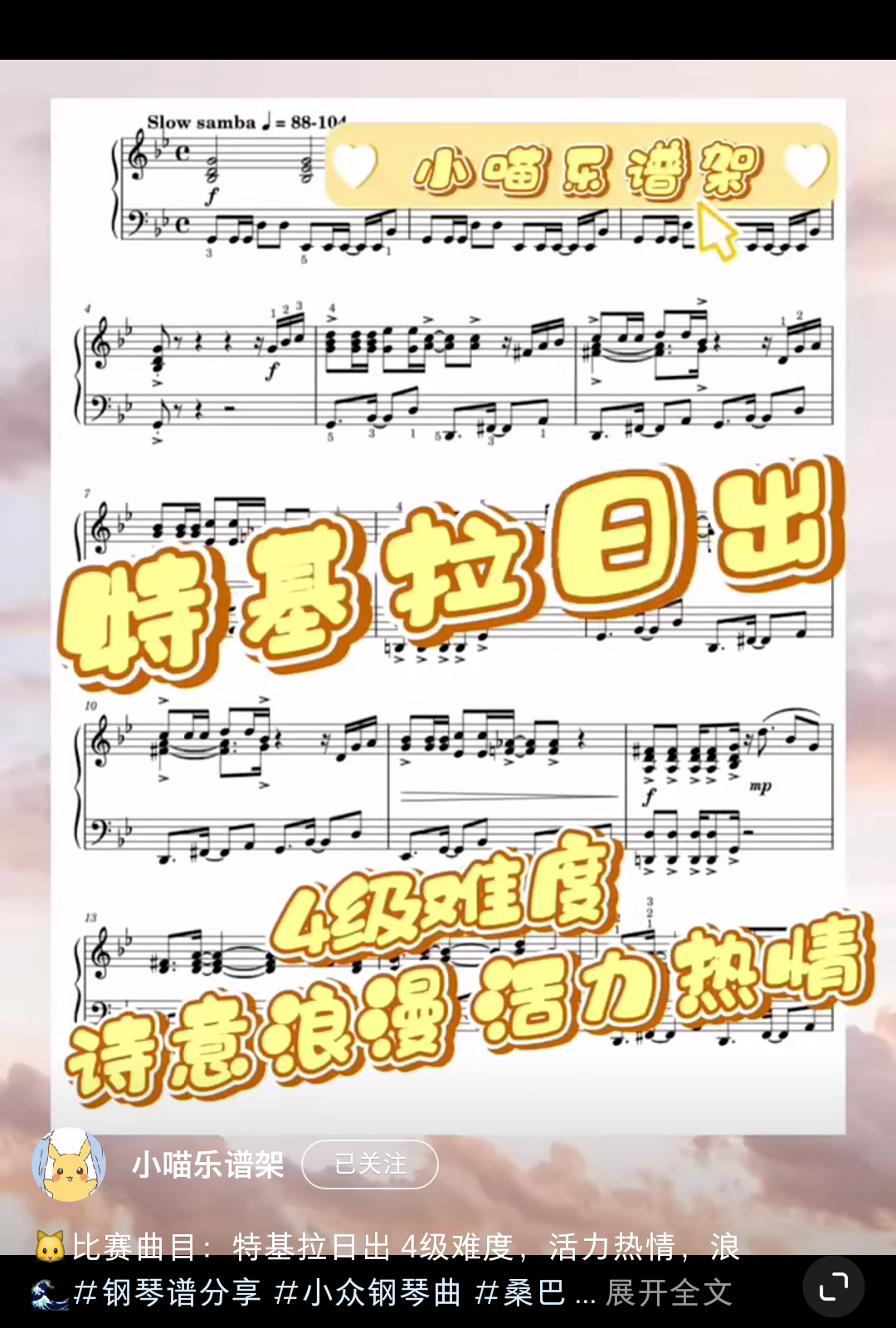This screenshot has width=896, height=1328.
Task: Expand caption with 展开全文
Action: point(669,1292)
